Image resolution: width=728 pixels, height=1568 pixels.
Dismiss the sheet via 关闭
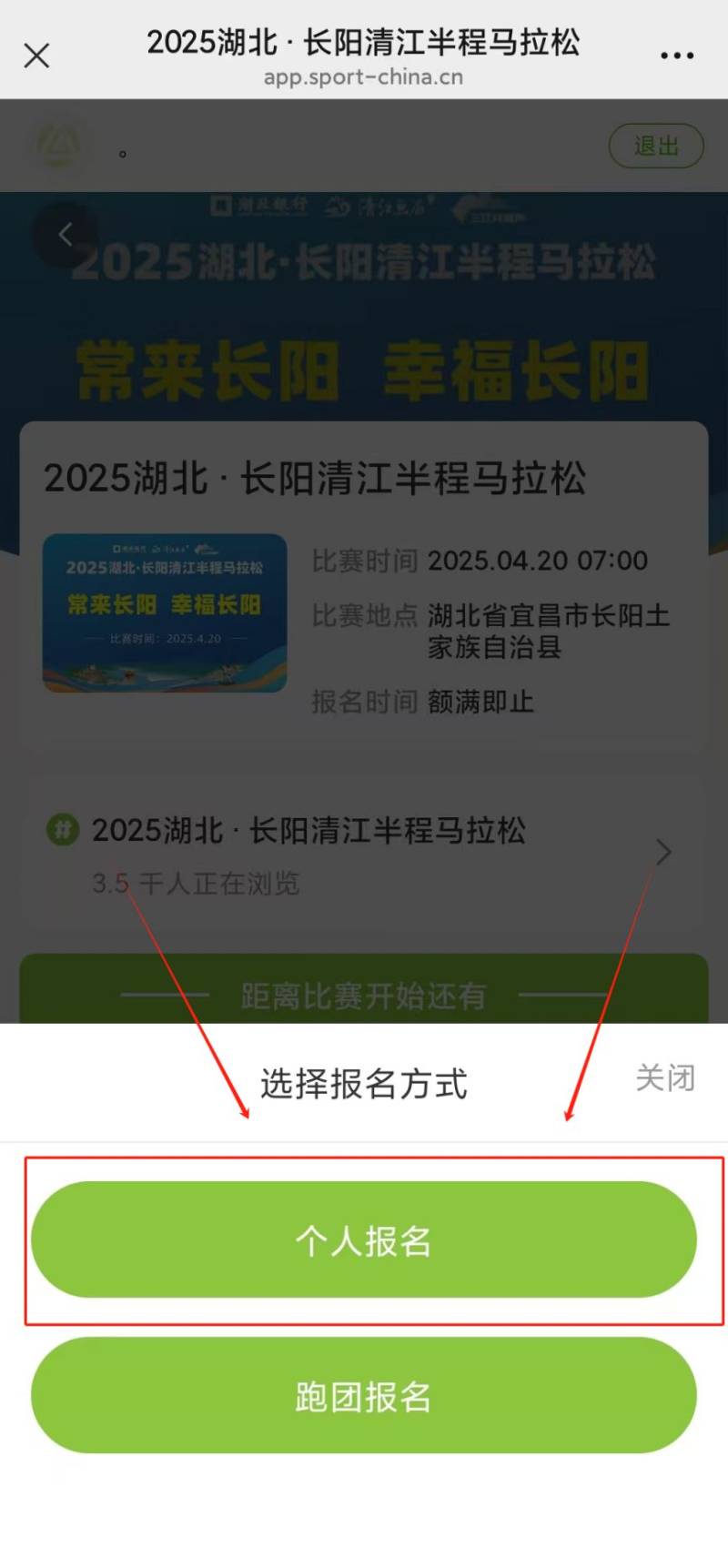point(665,1078)
